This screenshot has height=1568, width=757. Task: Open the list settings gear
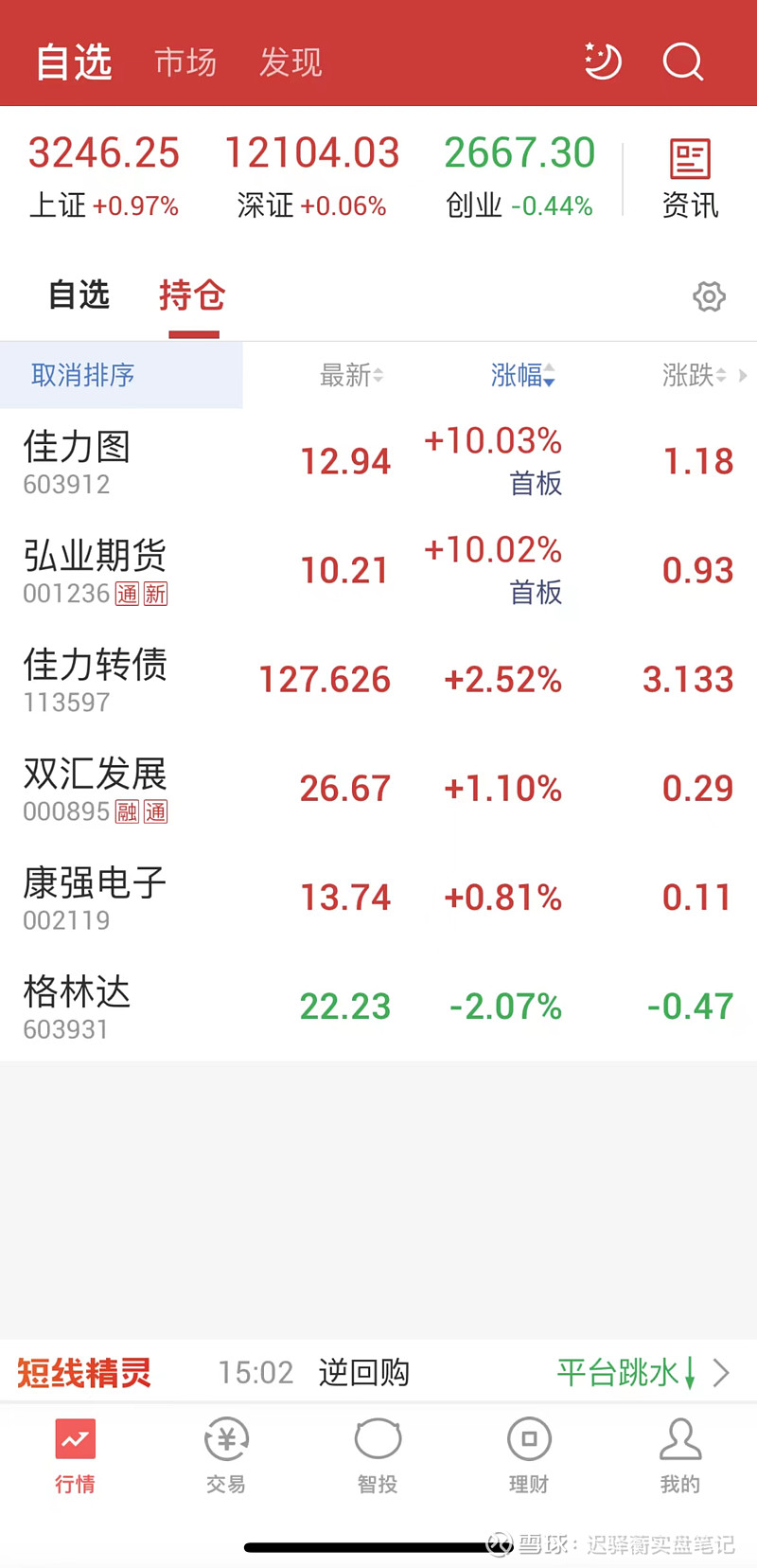click(x=709, y=296)
